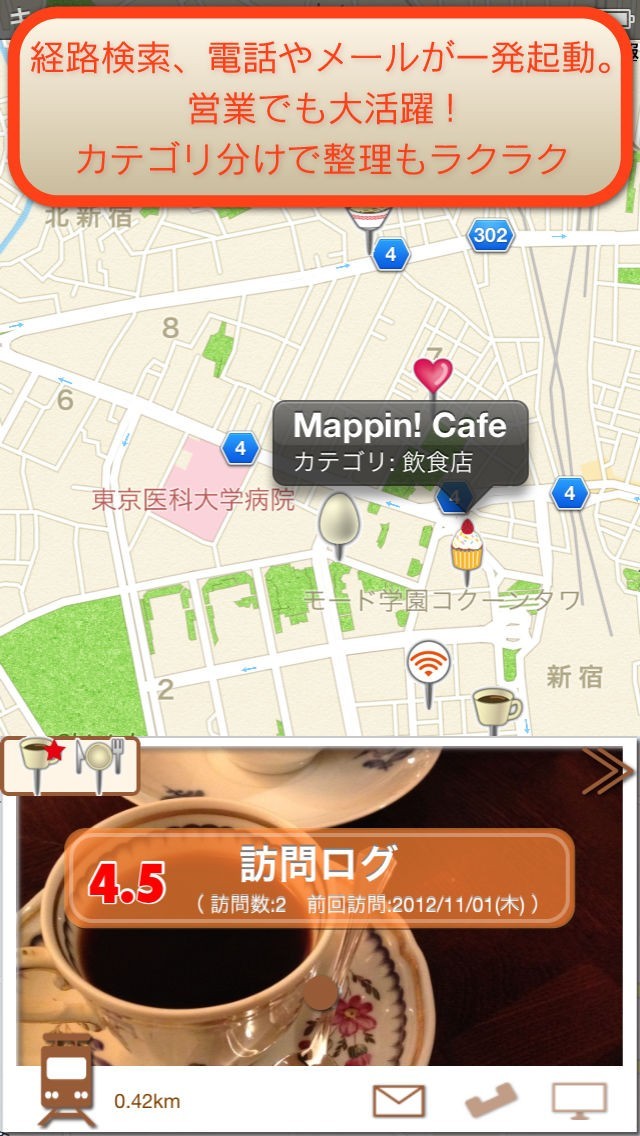Tap the coffee cup map pin
Screen dimensions: 640x1136
[x=495, y=708]
